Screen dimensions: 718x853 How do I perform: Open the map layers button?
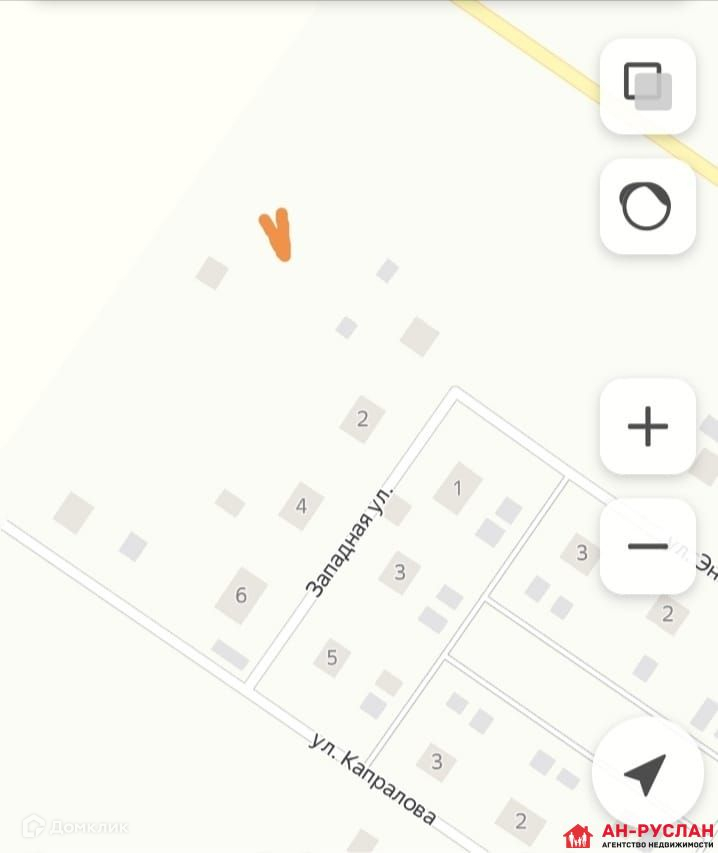pos(647,85)
